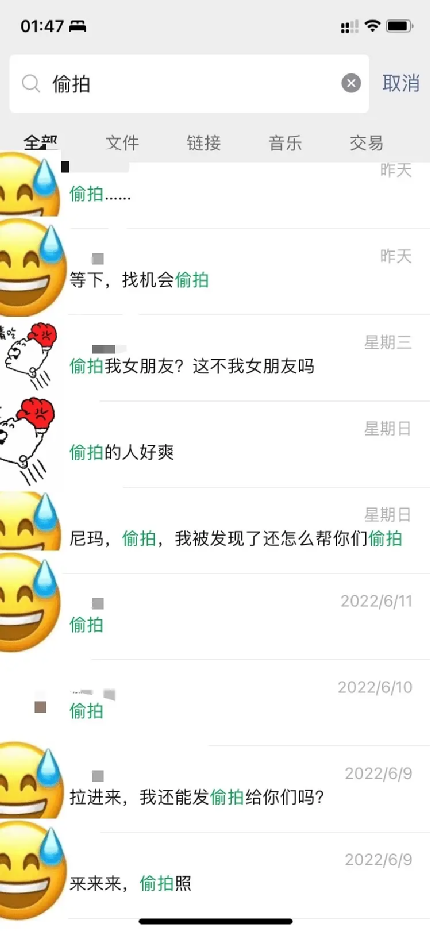
Task: Open the 2022/6/10 result 偷拍
Action: [x=215, y=702]
